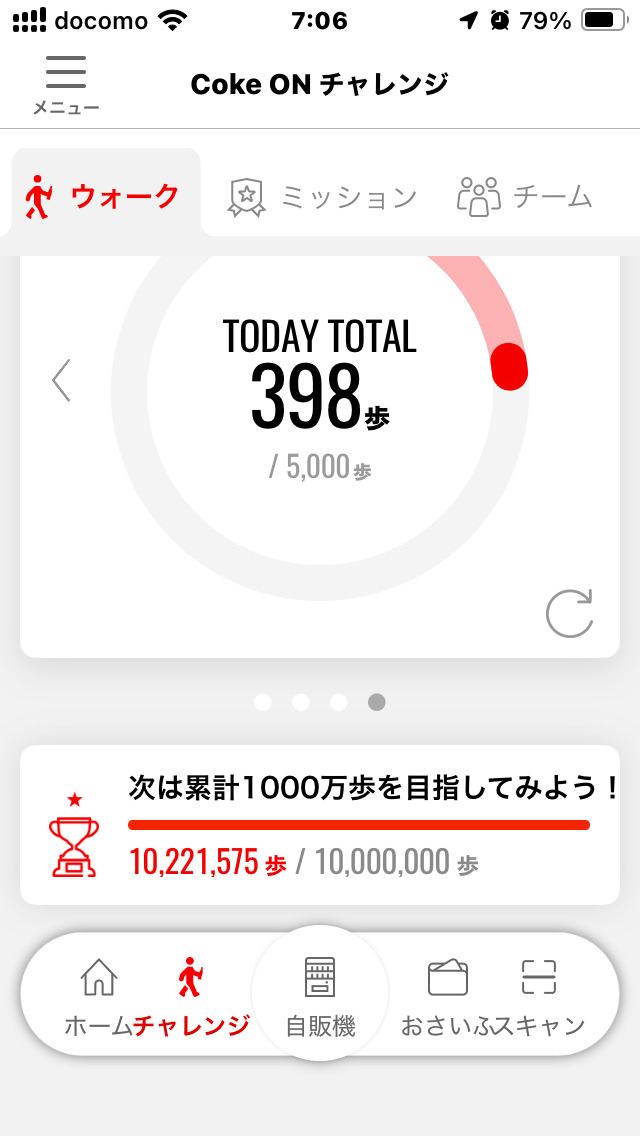
Task: Open おさいふ wallet in bottom navigation
Action: click(x=447, y=994)
